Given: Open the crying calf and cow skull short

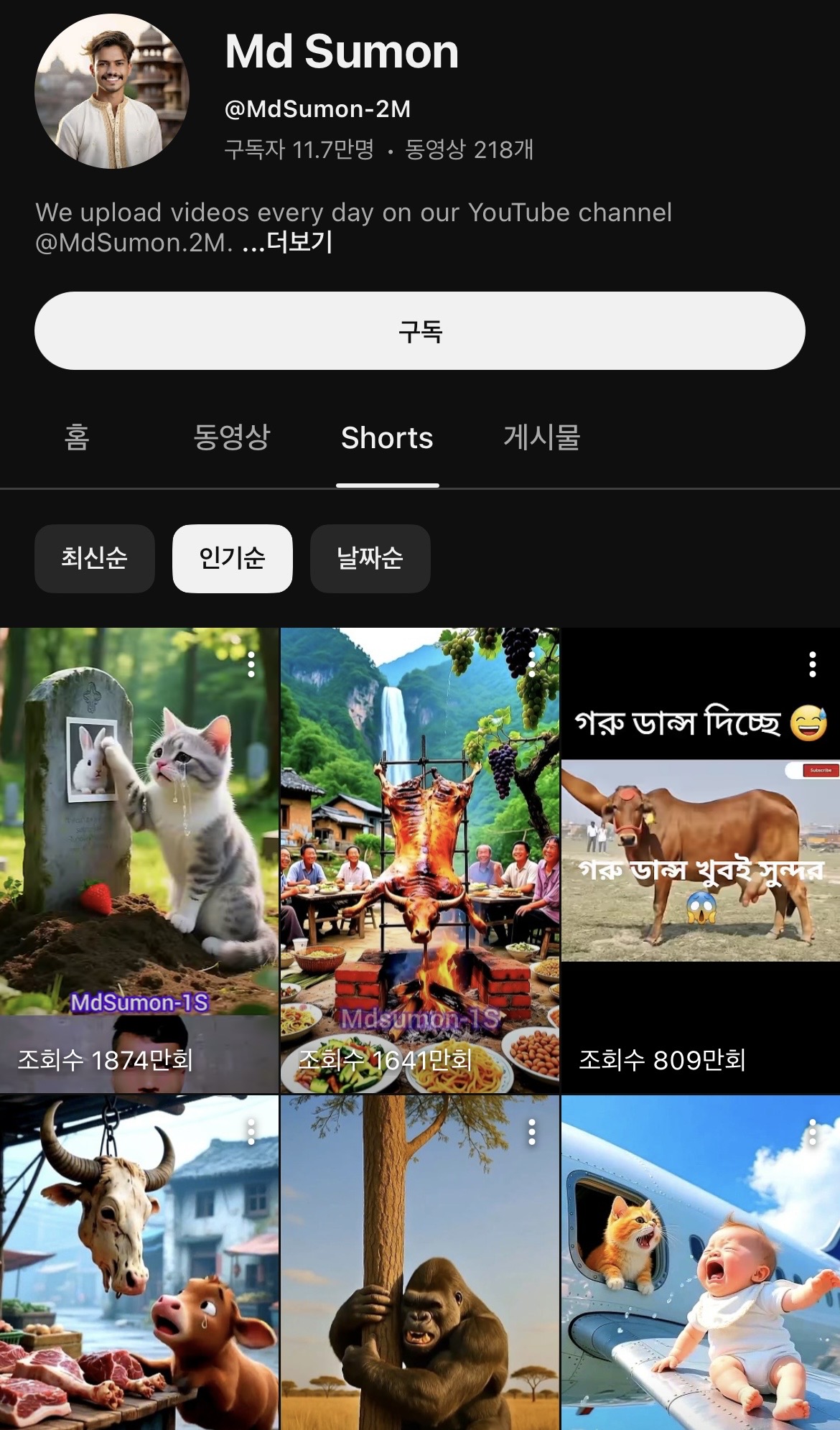Looking at the screenshot, I should (139, 1264).
